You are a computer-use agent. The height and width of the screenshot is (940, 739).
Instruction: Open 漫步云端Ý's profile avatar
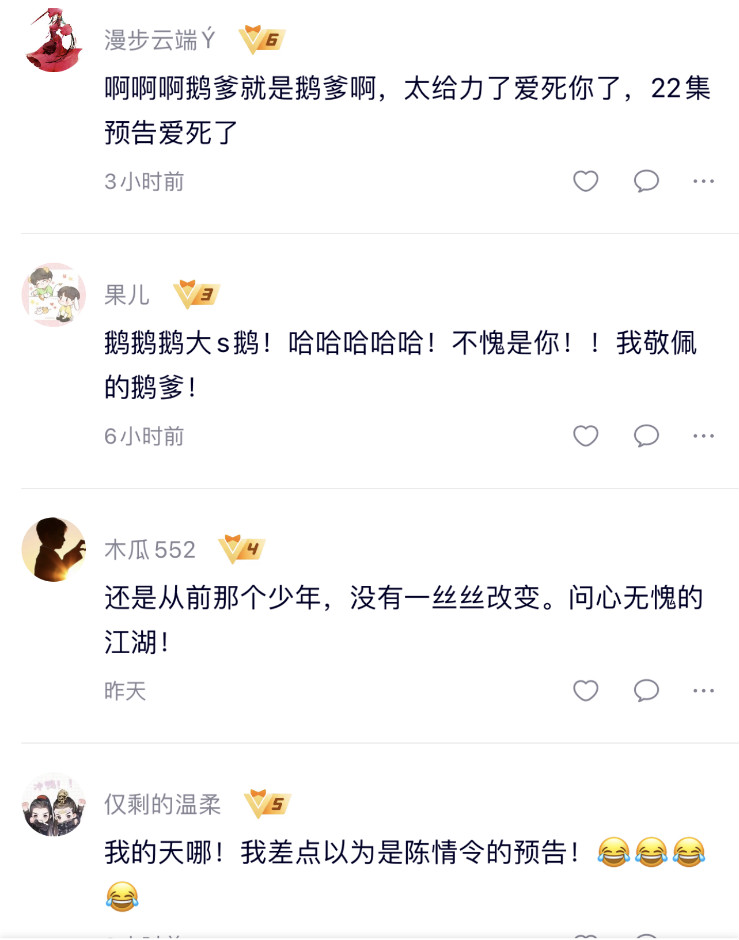[x=53, y=40]
